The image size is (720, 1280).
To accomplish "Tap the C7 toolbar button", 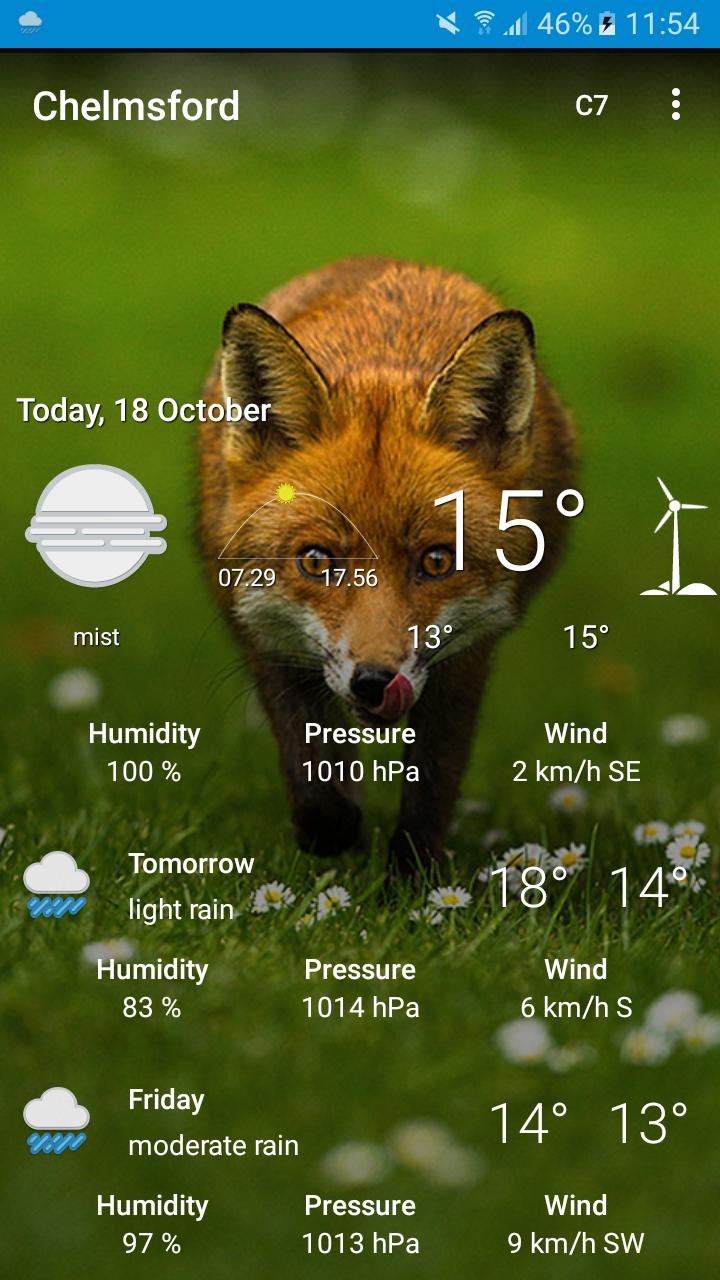I will click(591, 105).
